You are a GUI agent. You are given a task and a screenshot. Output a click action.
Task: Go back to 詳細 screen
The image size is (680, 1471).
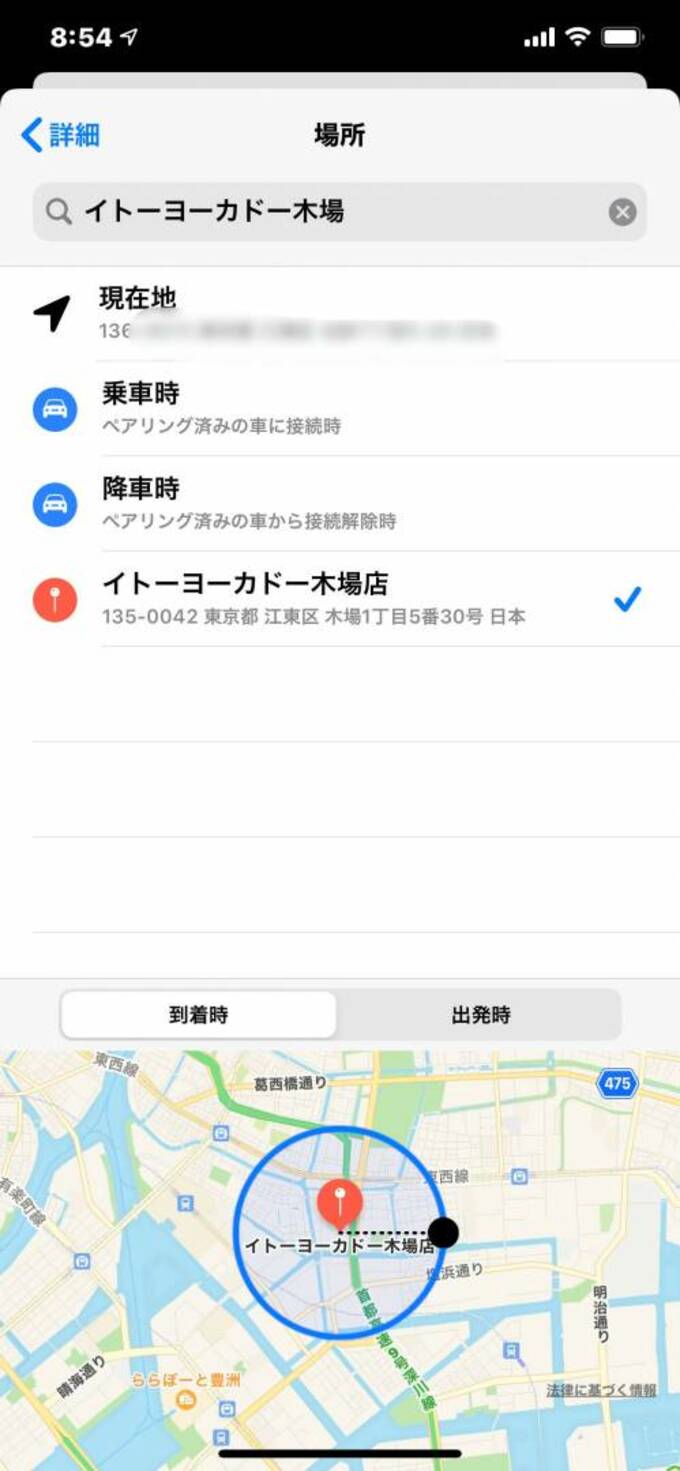click(60, 135)
